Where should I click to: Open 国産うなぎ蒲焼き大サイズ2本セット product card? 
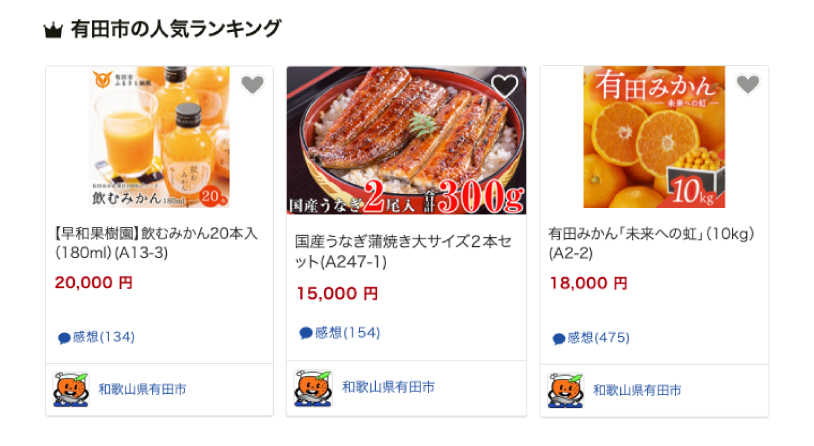pyautogui.click(x=405, y=252)
